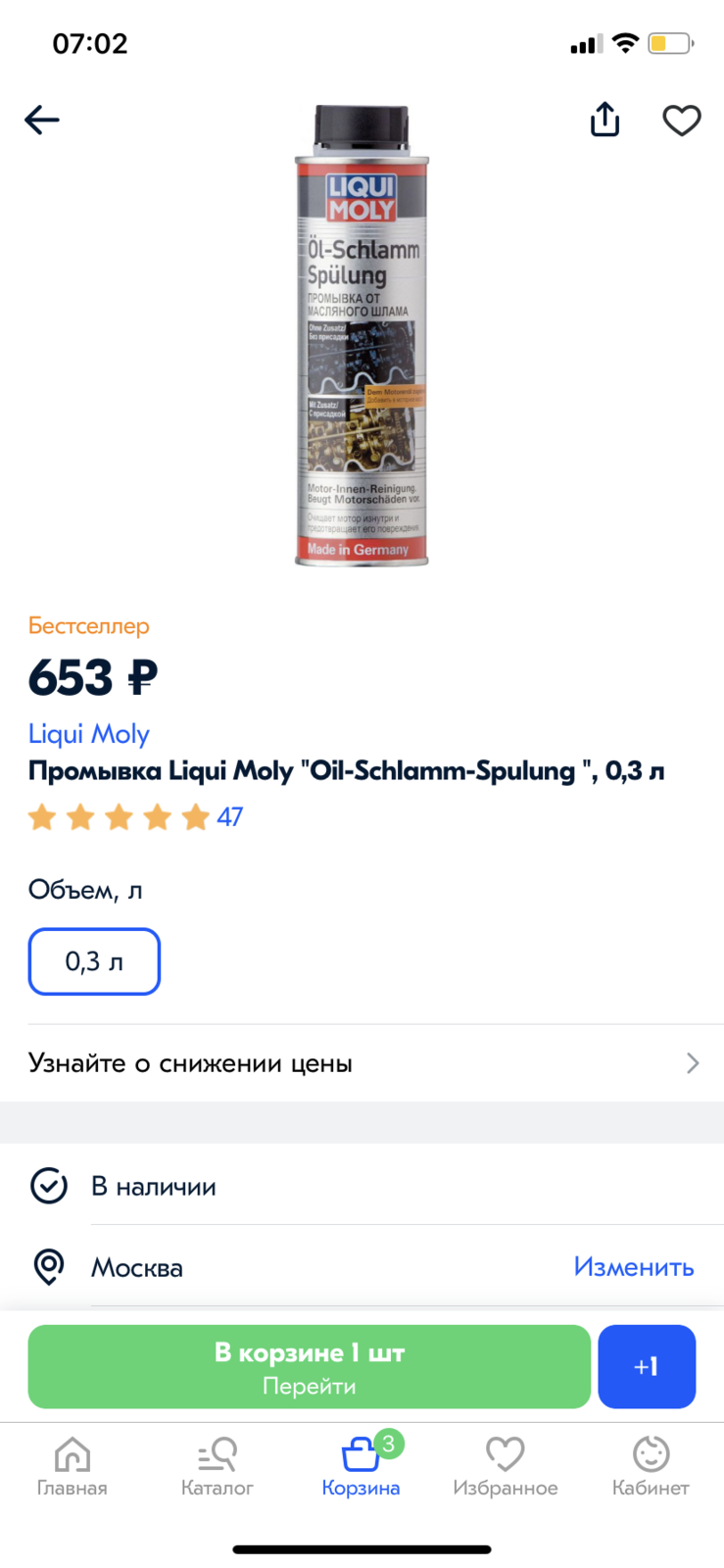Share this product
Image resolution: width=724 pixels, height=1568 pixels.
(x=604, y=119)
